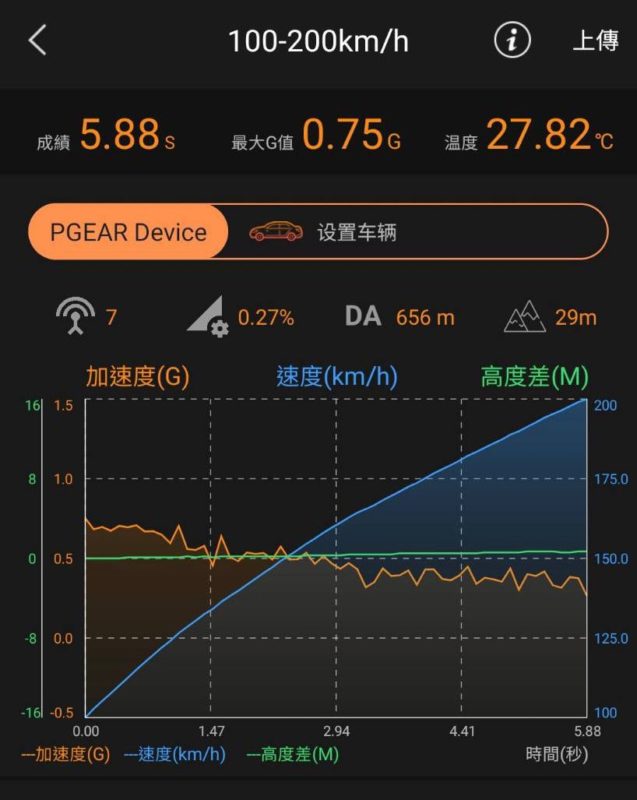
Task: Toggle the 高度差(M) series in chart legend
Action: click(292, 755)
